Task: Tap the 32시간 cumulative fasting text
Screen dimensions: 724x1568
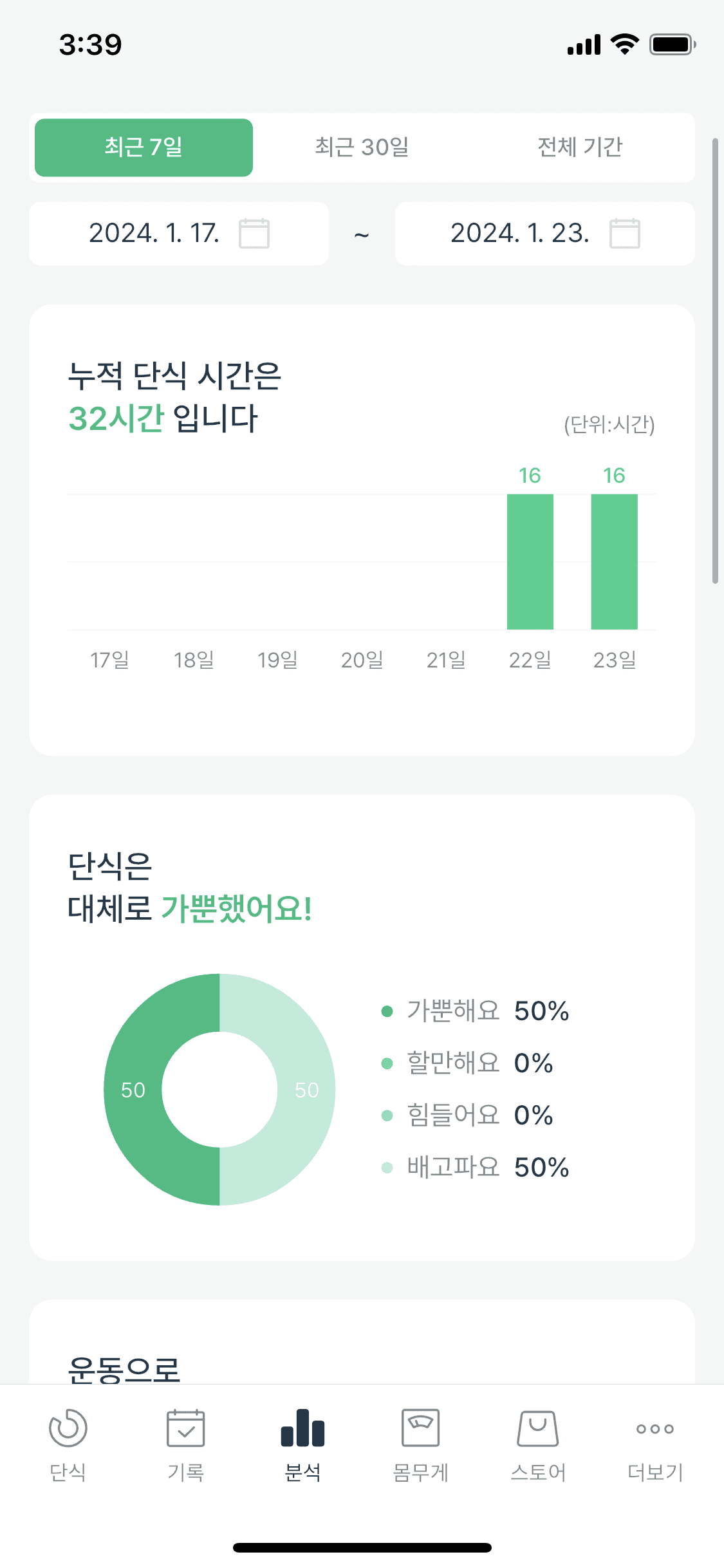Action: (116, 418)
